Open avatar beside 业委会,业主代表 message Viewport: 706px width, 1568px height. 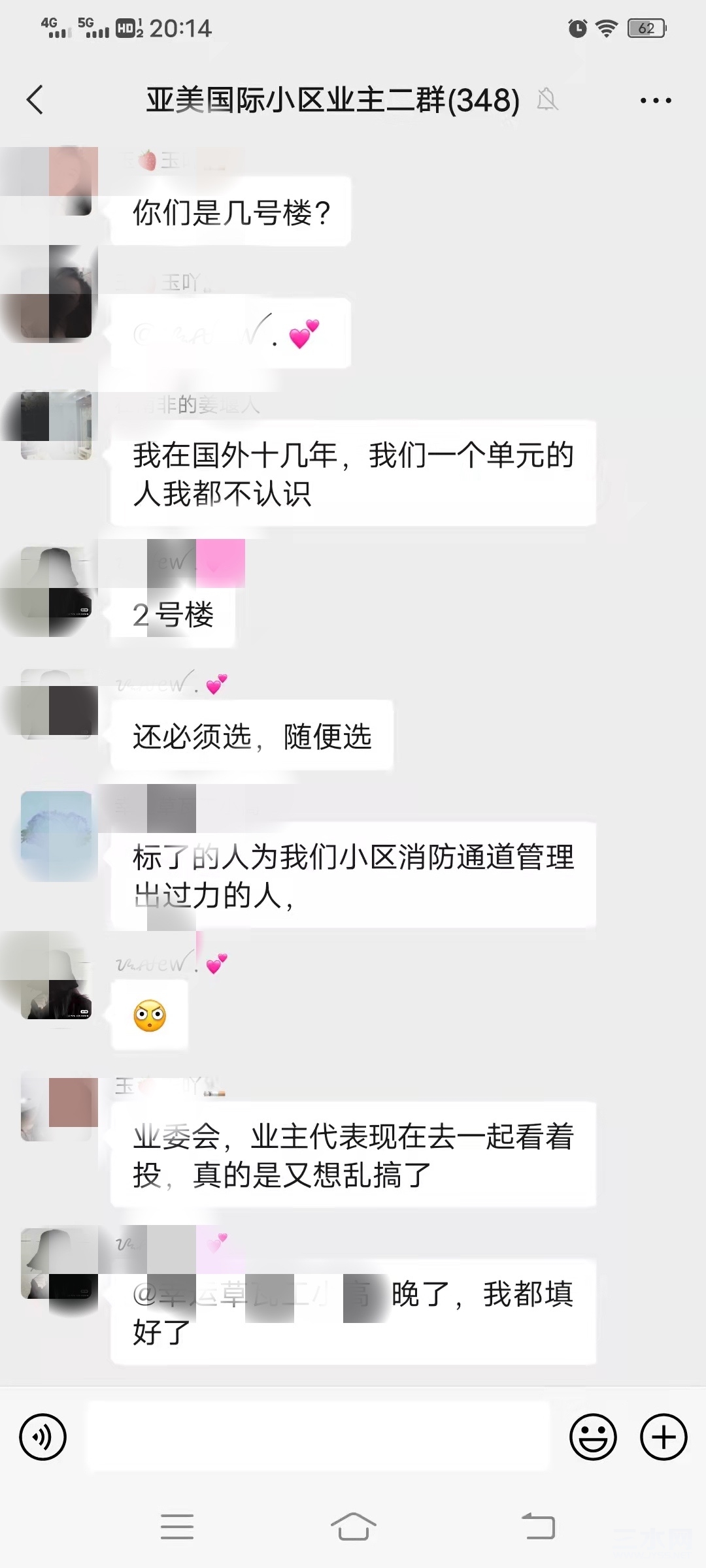(x=56, y=1106)
